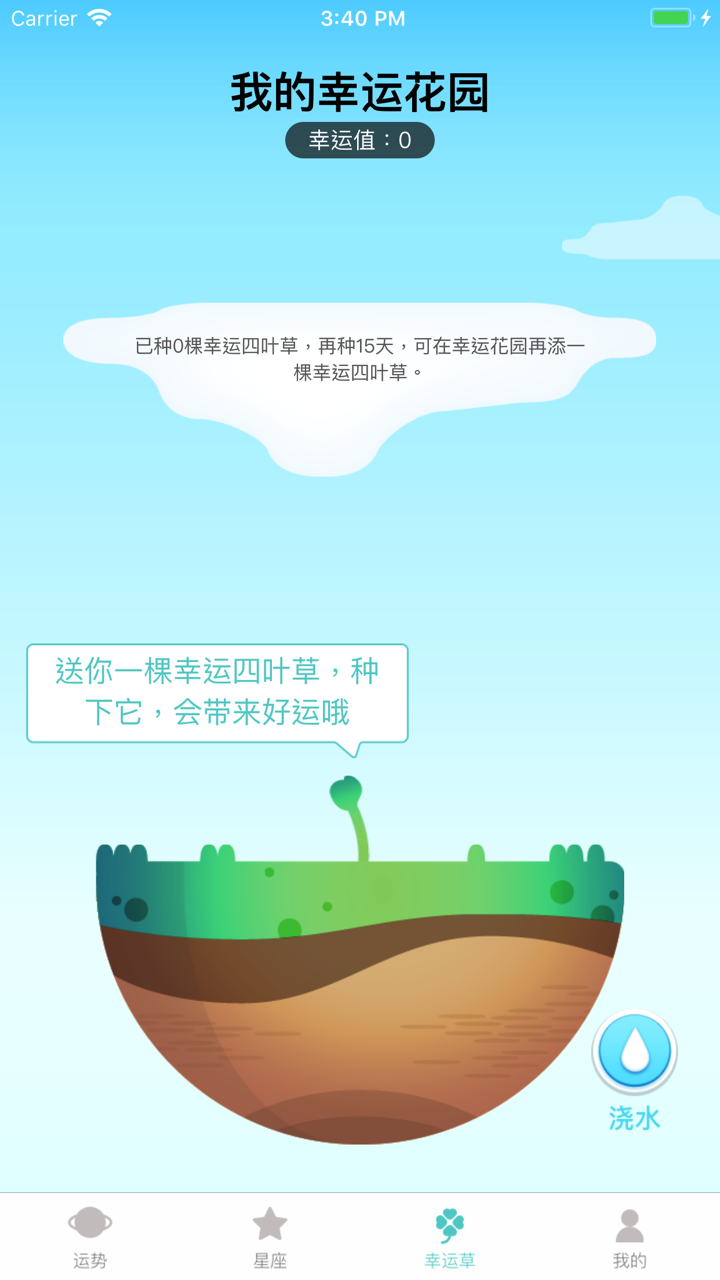Select the star icon above 星座
The height and width of the screenshot is (1280, 720).
[271, 1221]
